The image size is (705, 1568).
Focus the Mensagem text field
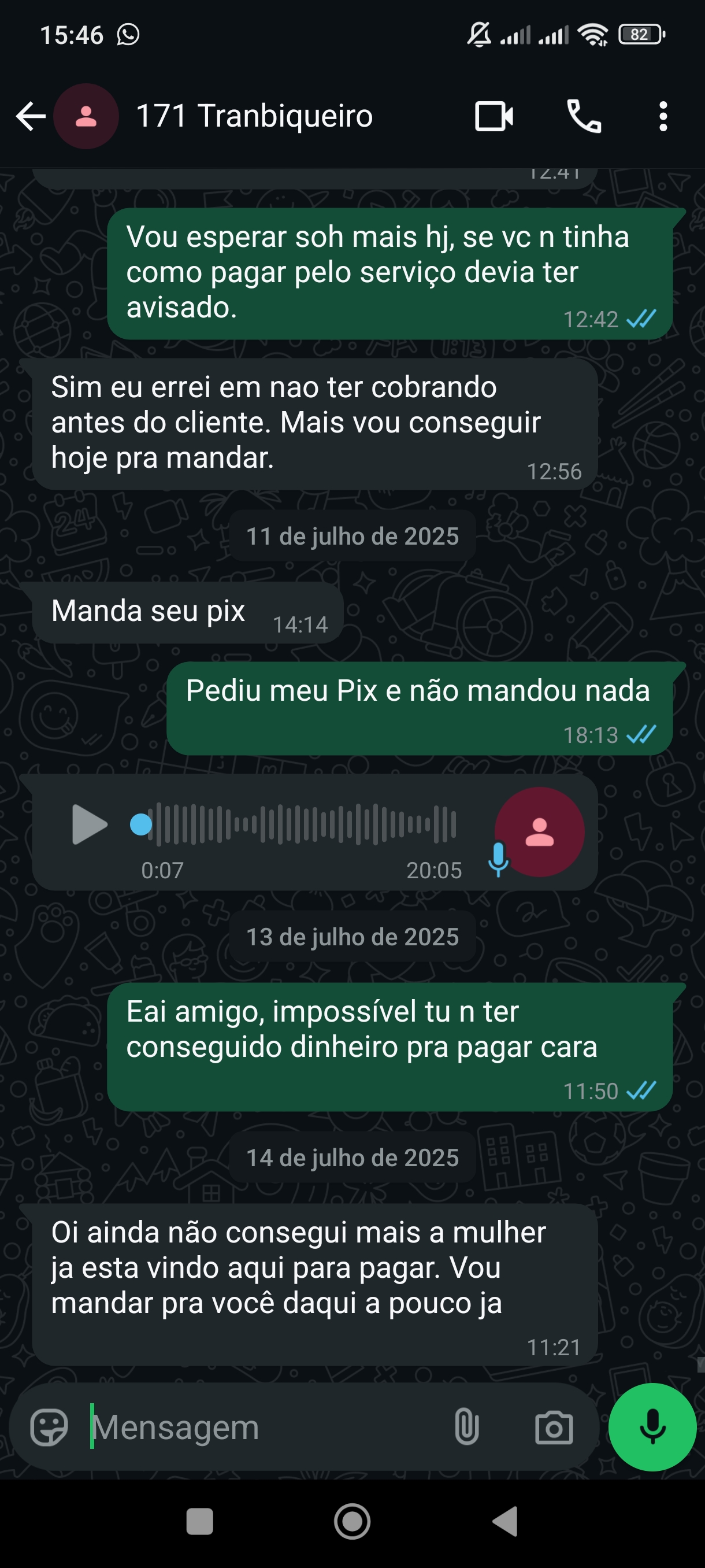point(262,1428)
